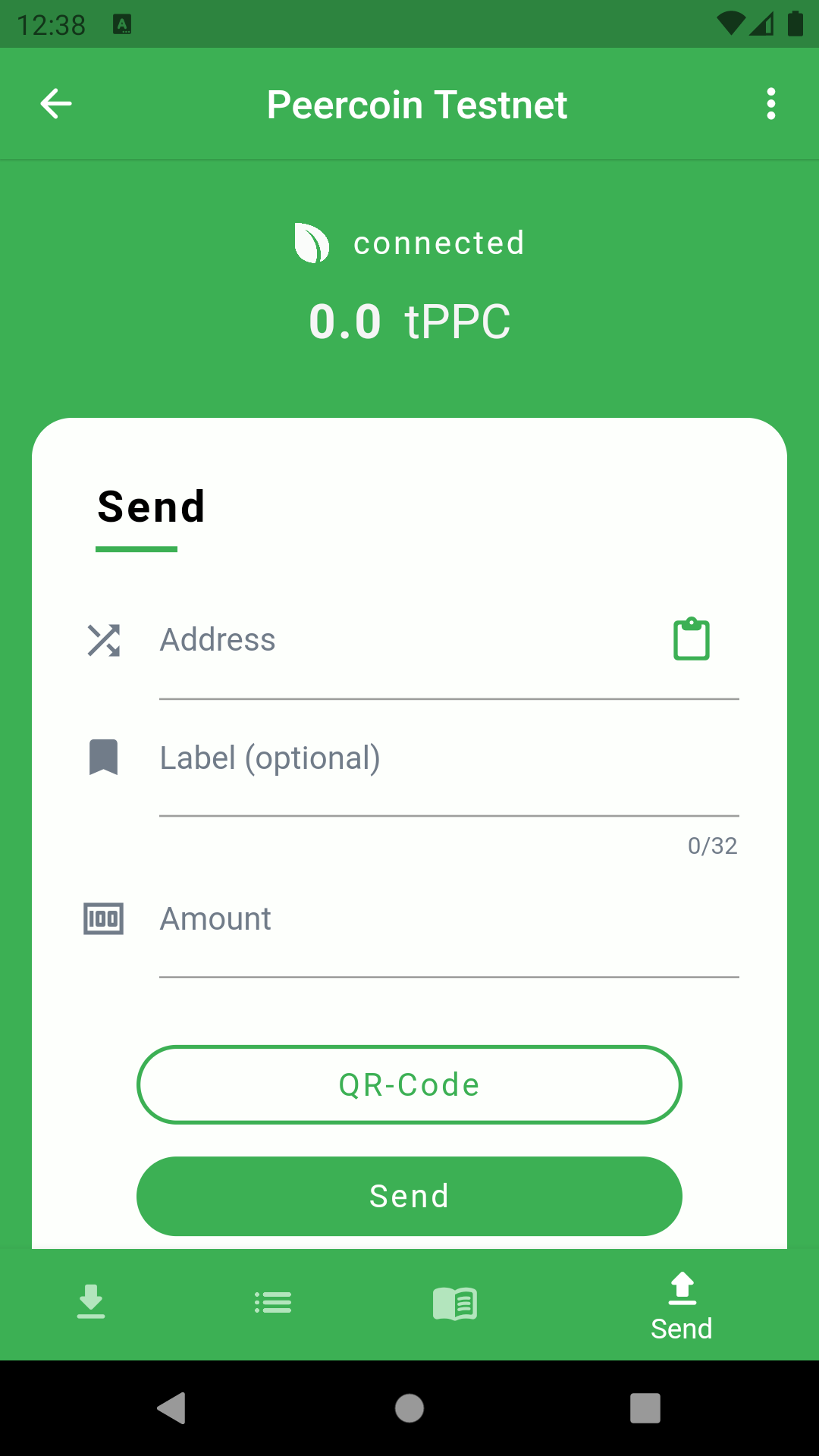Tap the filled green Send button
Image resolution: width=819 pixels, height=1456 pixels.
(409, 1196)
